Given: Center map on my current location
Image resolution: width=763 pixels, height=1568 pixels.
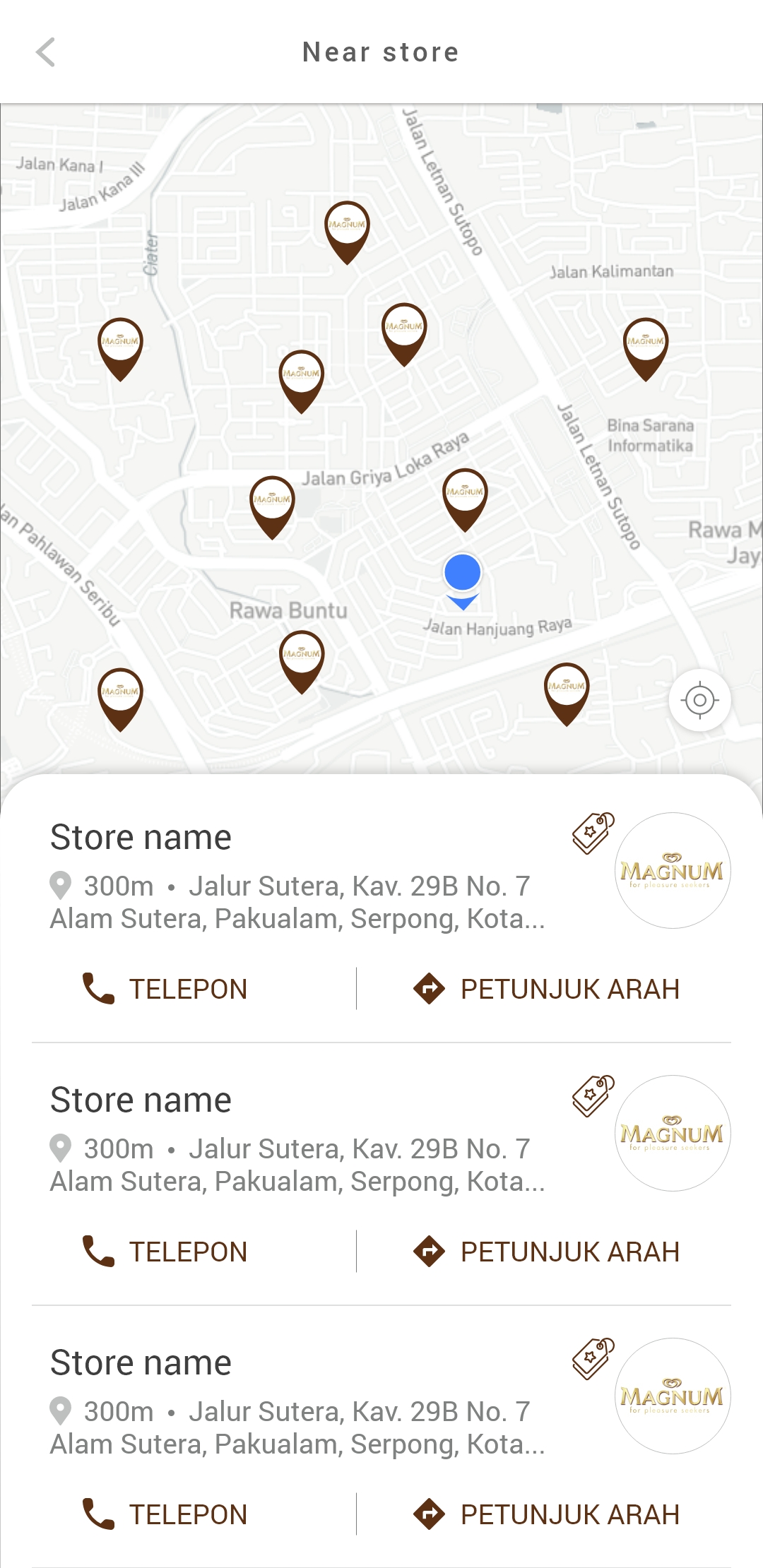Looking at the screenshot, I should tap(699, 701).
